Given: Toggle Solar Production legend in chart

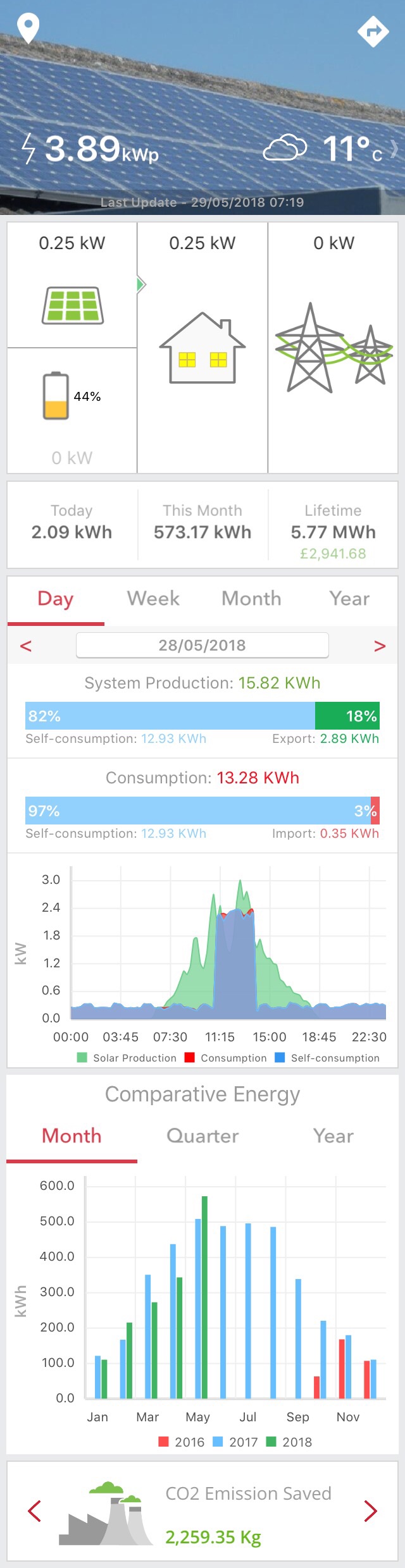Looking at the screenshot, I should tap(127, 1058).
